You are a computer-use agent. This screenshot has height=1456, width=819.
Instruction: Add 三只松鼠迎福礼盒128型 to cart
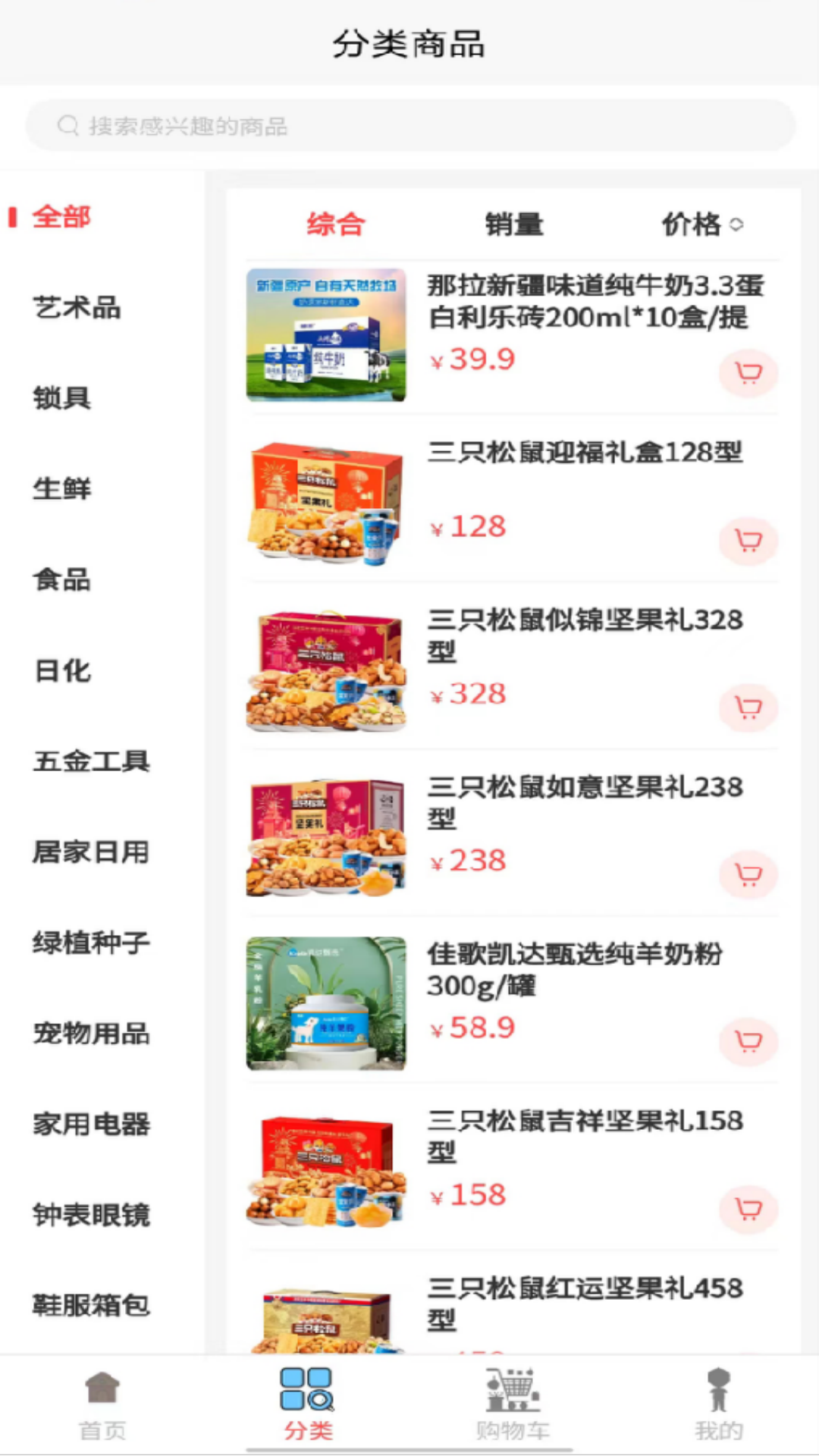click(x=748, y=541)
